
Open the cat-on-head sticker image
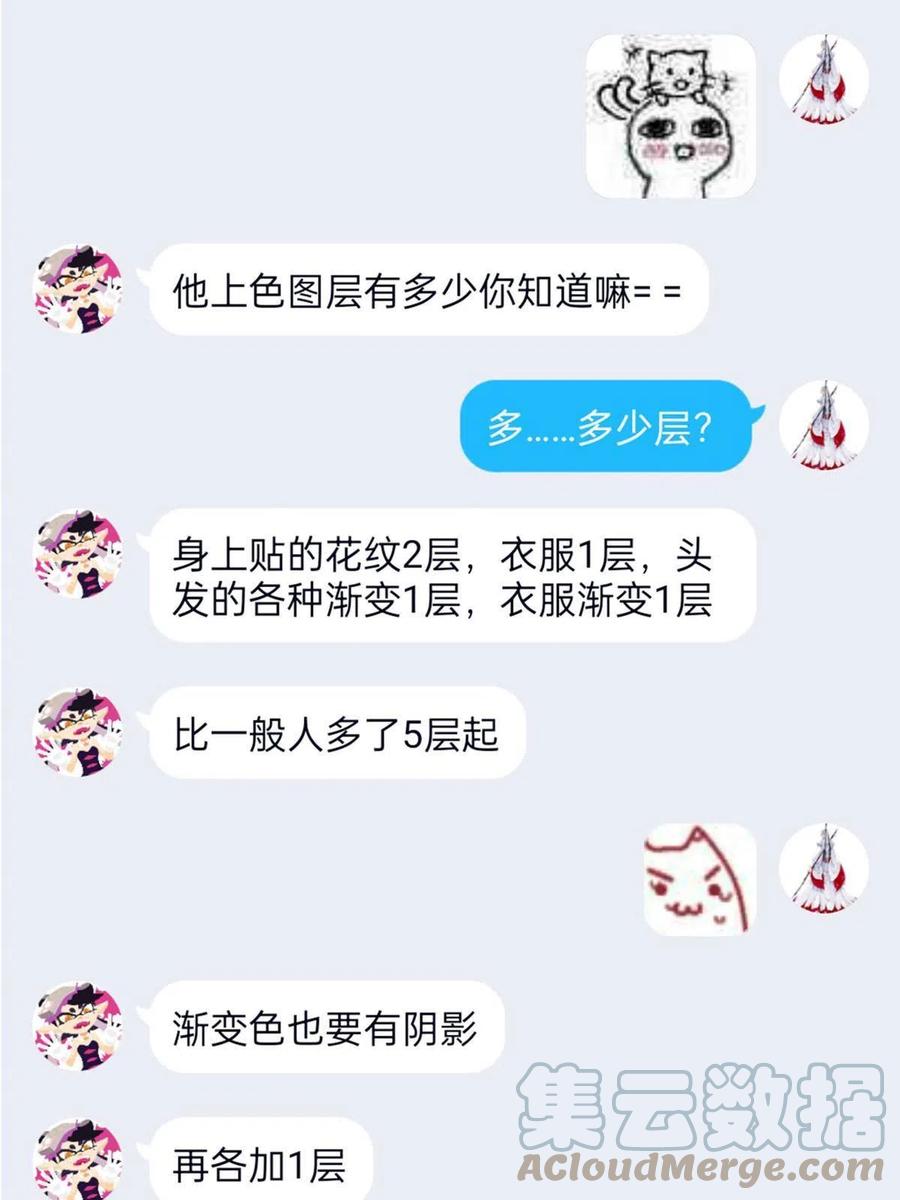pyautogui.click(x=670, y=116)
